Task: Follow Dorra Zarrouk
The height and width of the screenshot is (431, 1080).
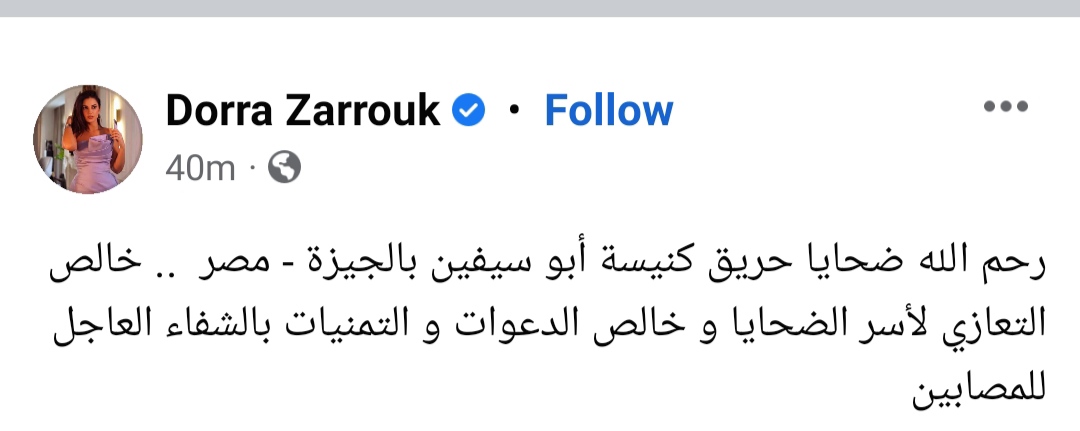Action: coord(608,111)
